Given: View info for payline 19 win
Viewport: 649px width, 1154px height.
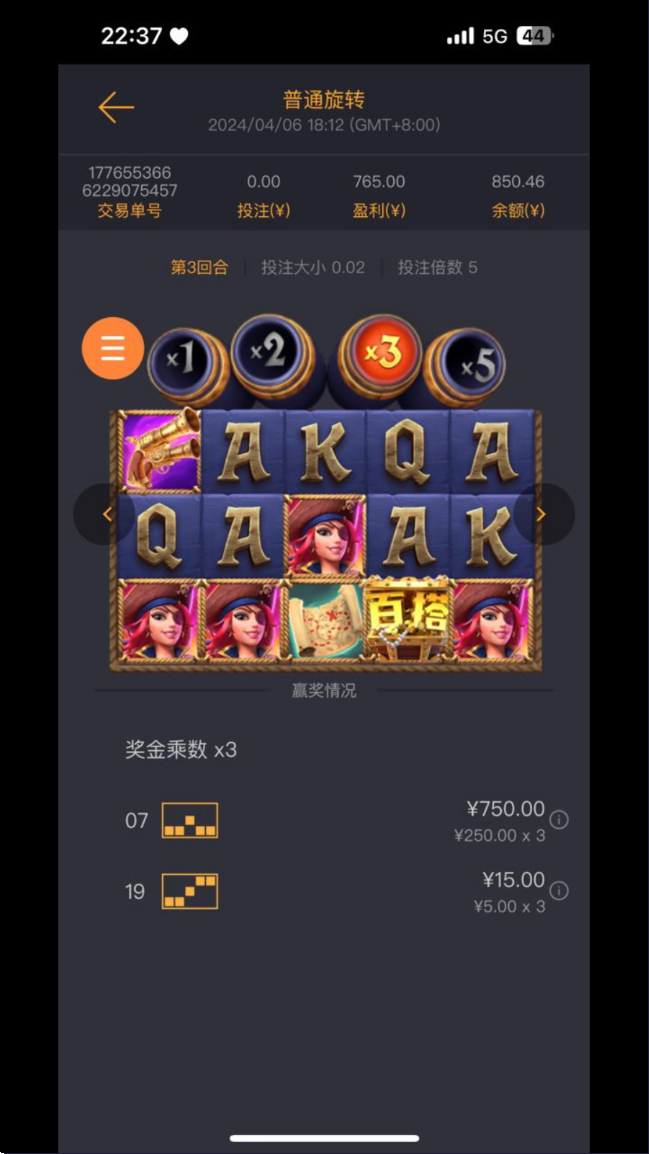Looking at the screenshot, I should click(559, 891).
